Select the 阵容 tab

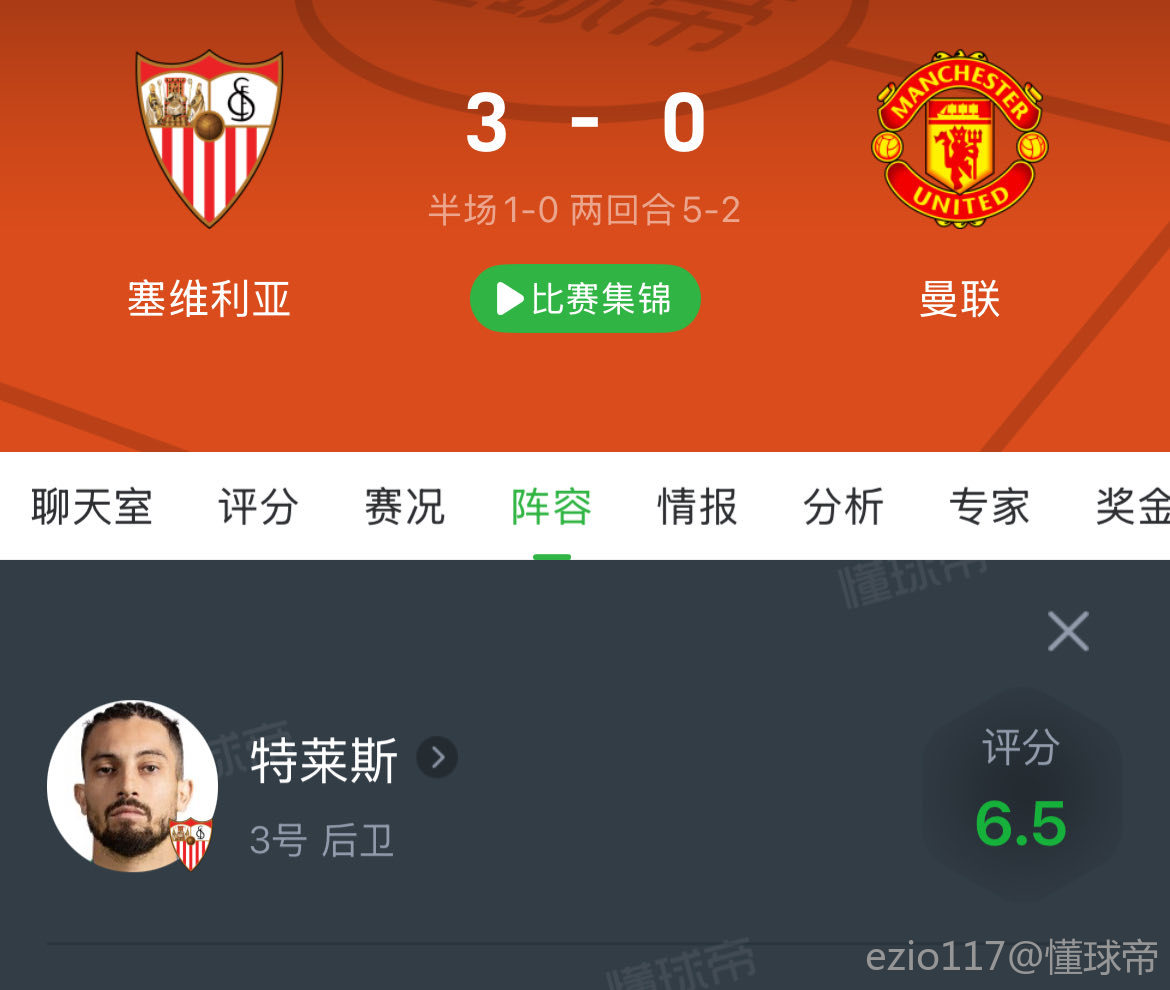pyautogui.click(x=551, y=507)
